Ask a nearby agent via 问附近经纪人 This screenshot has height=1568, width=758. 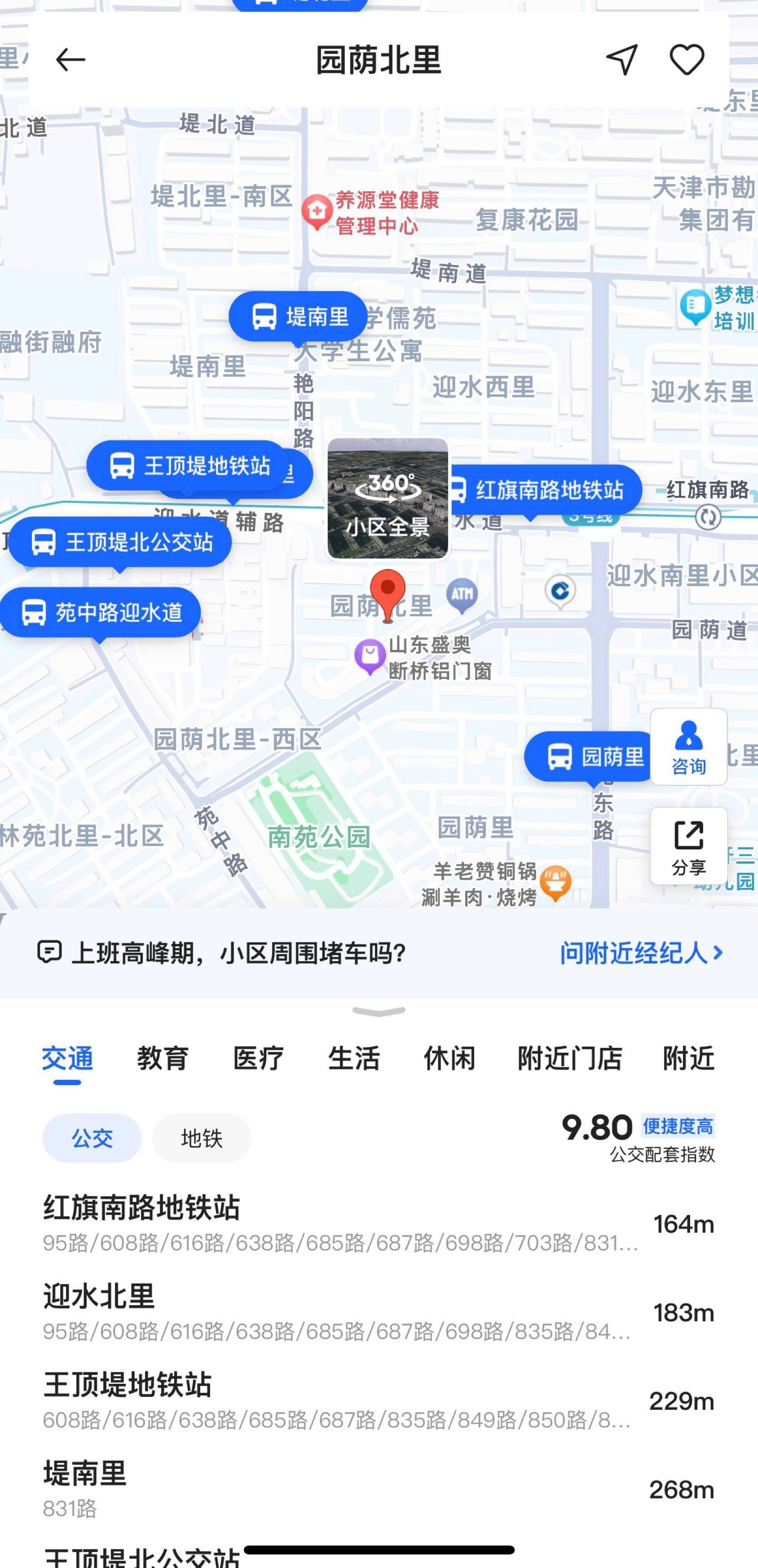click(641, 953)
